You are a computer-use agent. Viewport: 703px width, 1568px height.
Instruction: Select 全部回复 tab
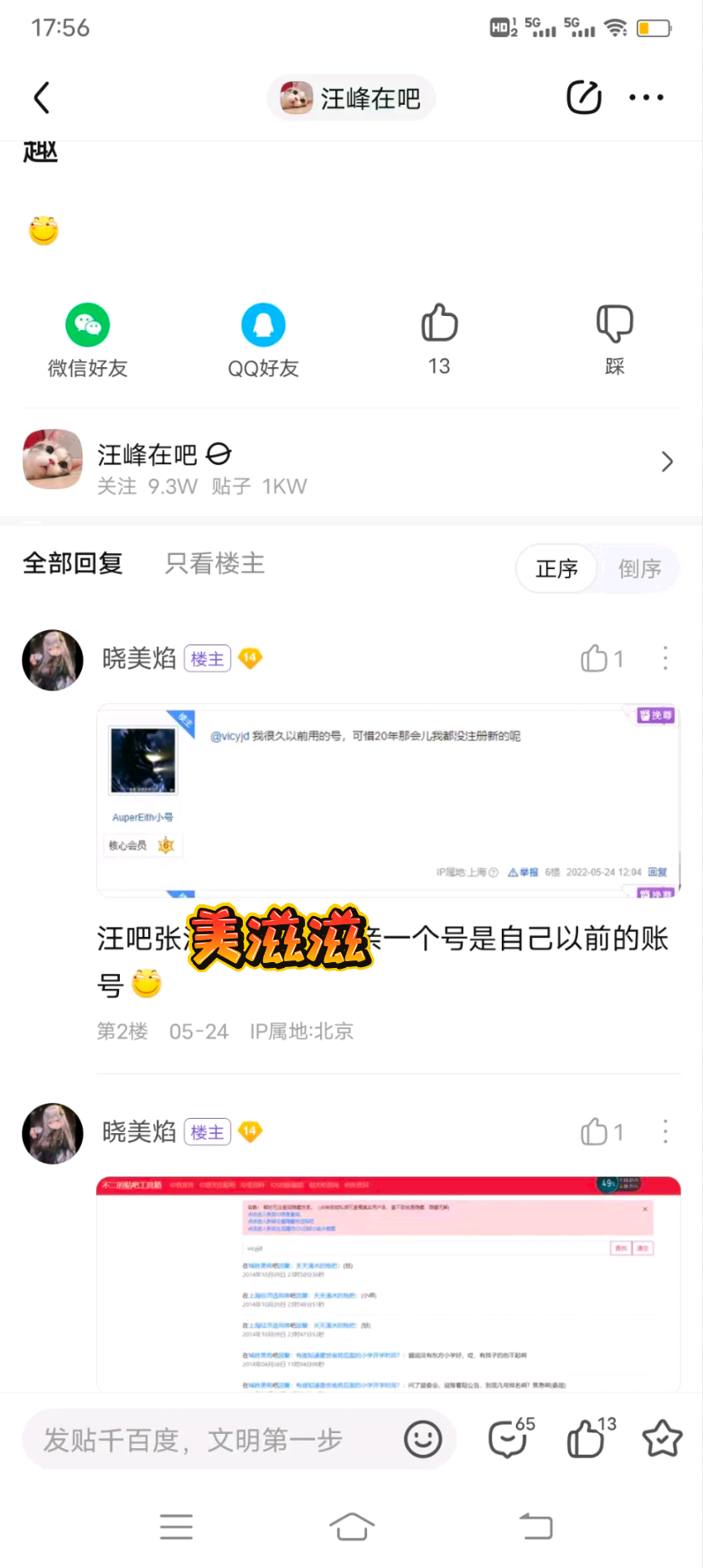[x=73, y=564]
